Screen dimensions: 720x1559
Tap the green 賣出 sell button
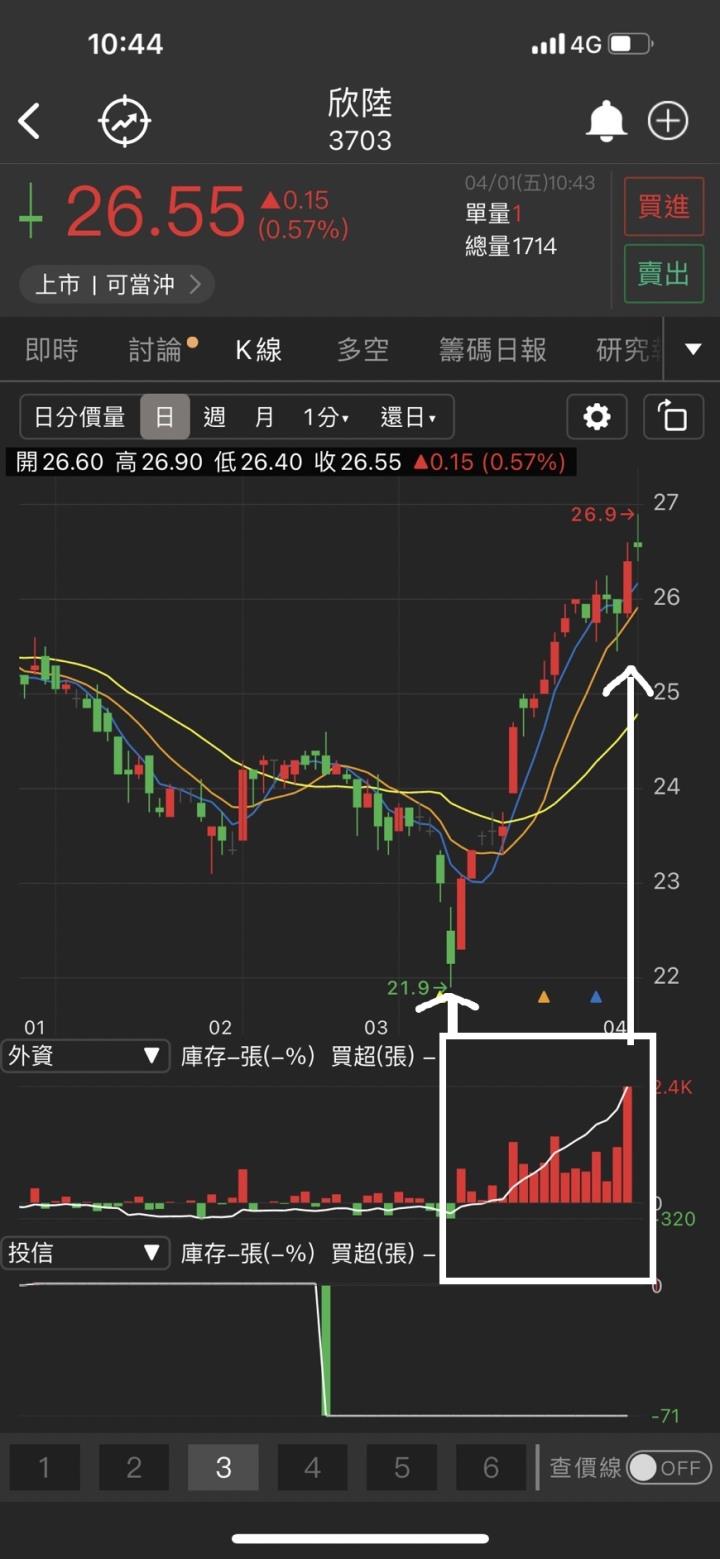[x=663, y=274]
